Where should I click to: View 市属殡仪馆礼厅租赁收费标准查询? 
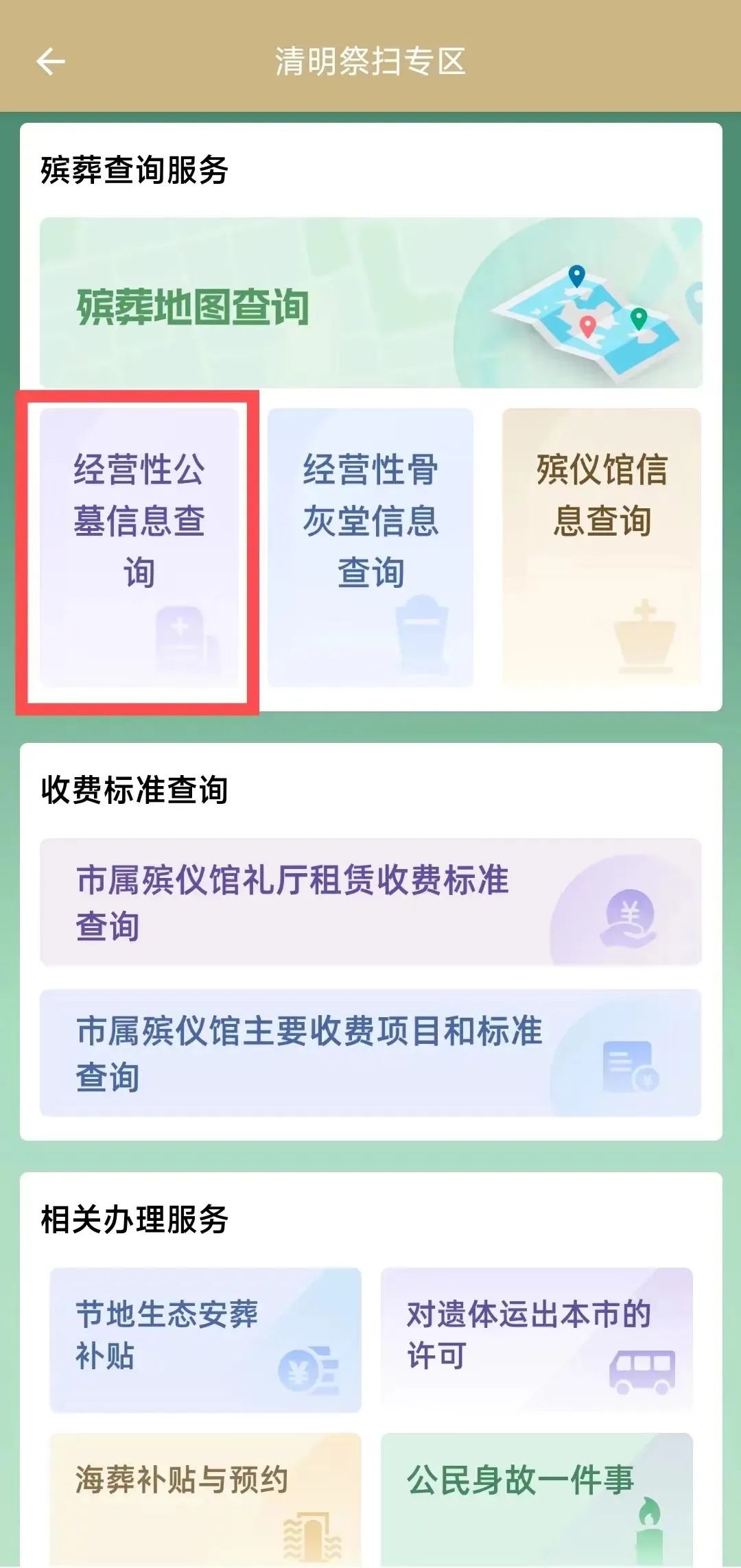(370, 902)
